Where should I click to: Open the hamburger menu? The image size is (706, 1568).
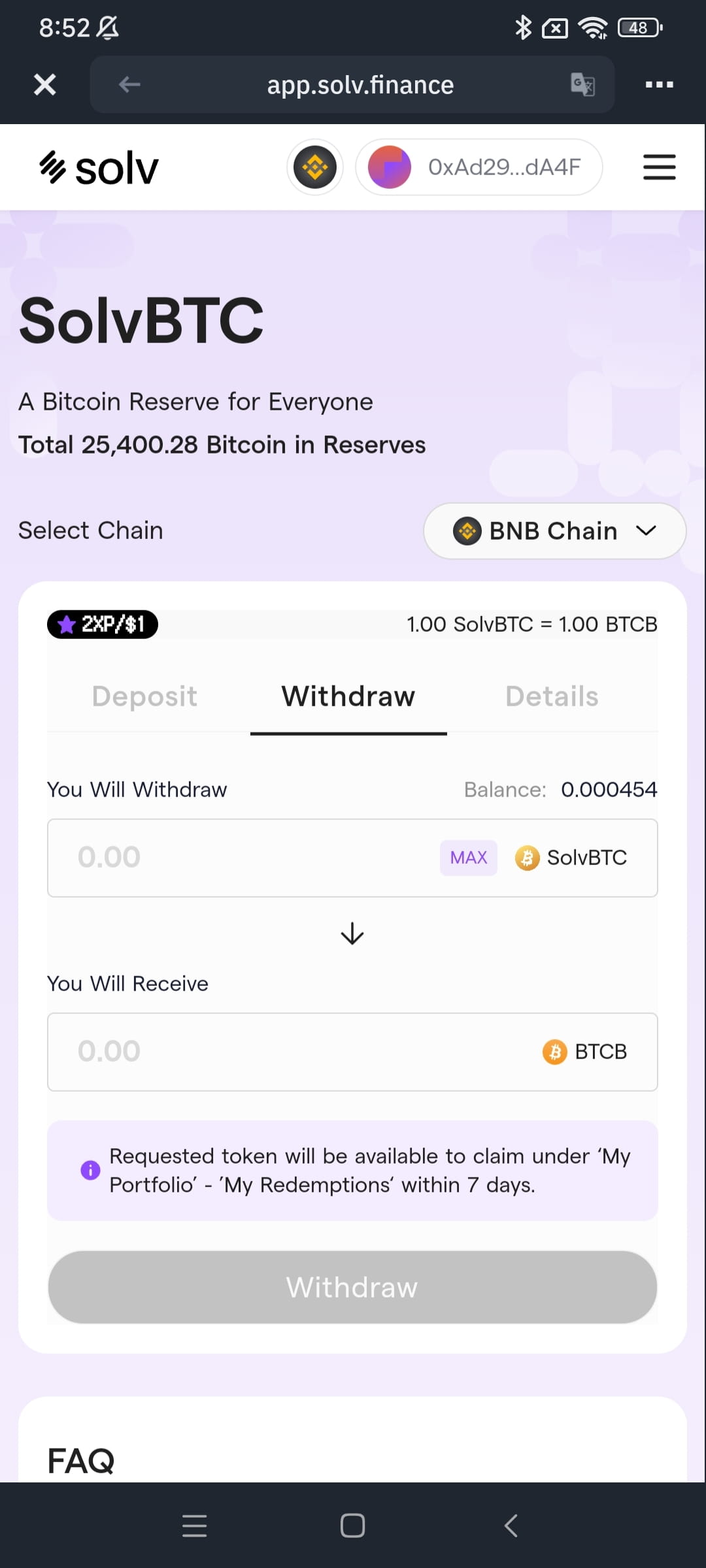coord(659,167)
